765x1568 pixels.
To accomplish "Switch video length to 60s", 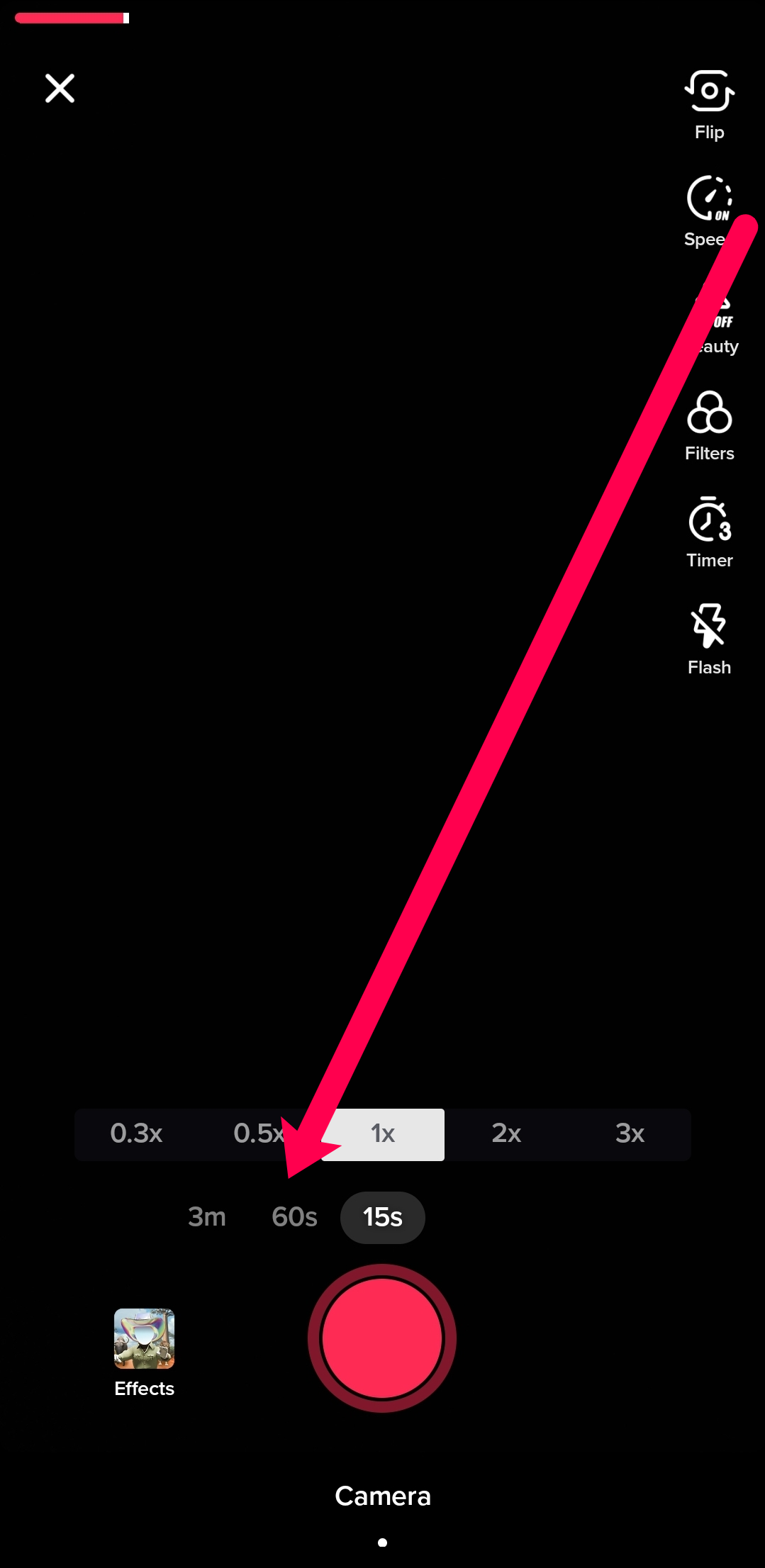I will pyautogui.click(x=294, y=1217).
